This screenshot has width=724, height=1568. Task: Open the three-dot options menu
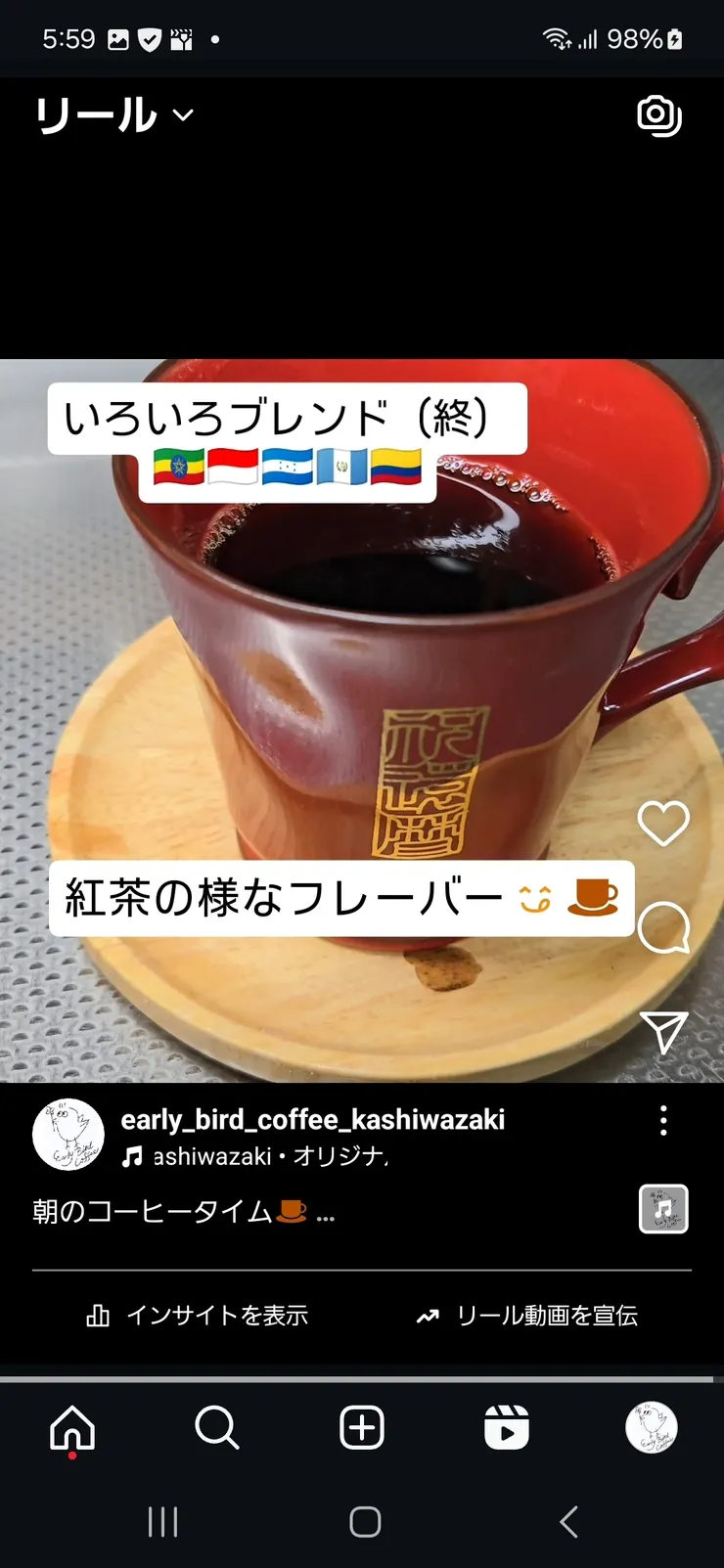[x=663, y=1120]
